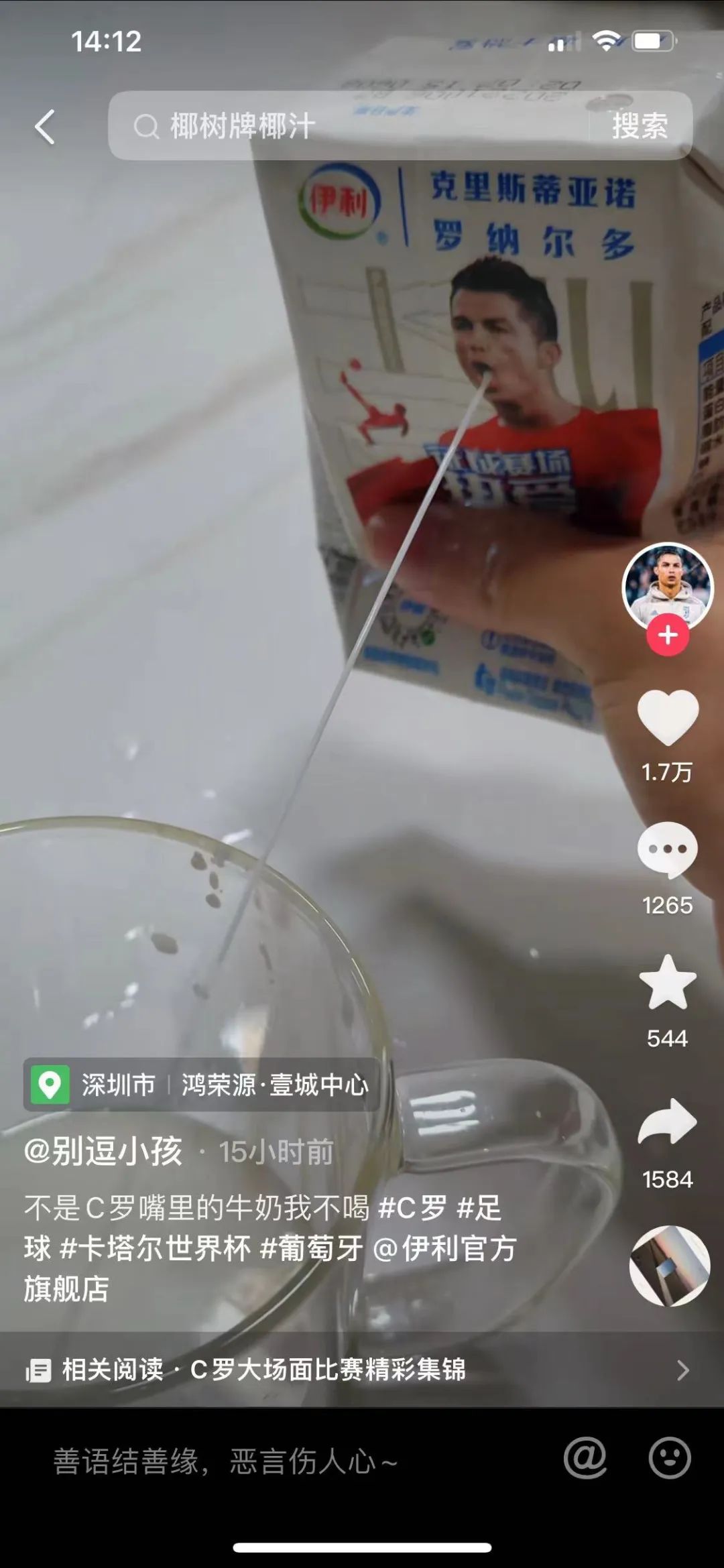Share this video with the arrow icon

click(668, 1122)
